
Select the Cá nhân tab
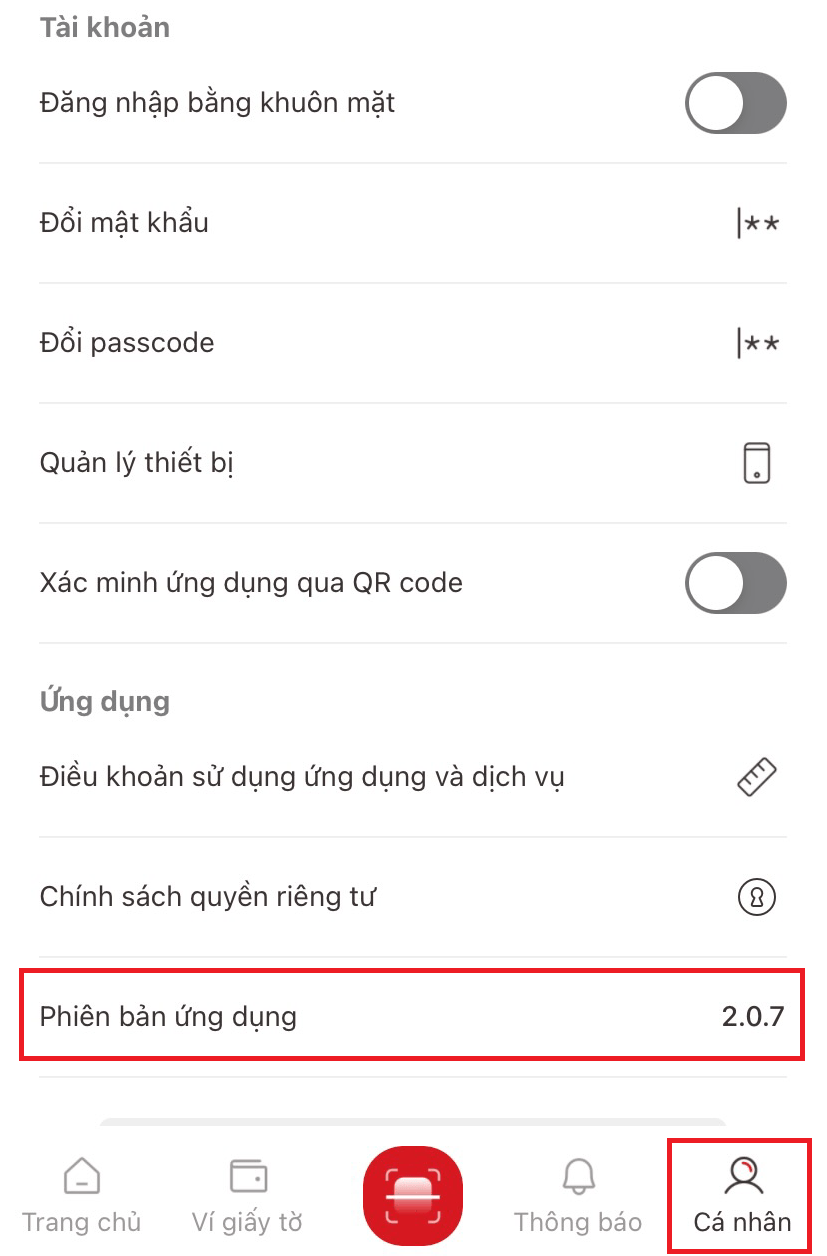744,1195
